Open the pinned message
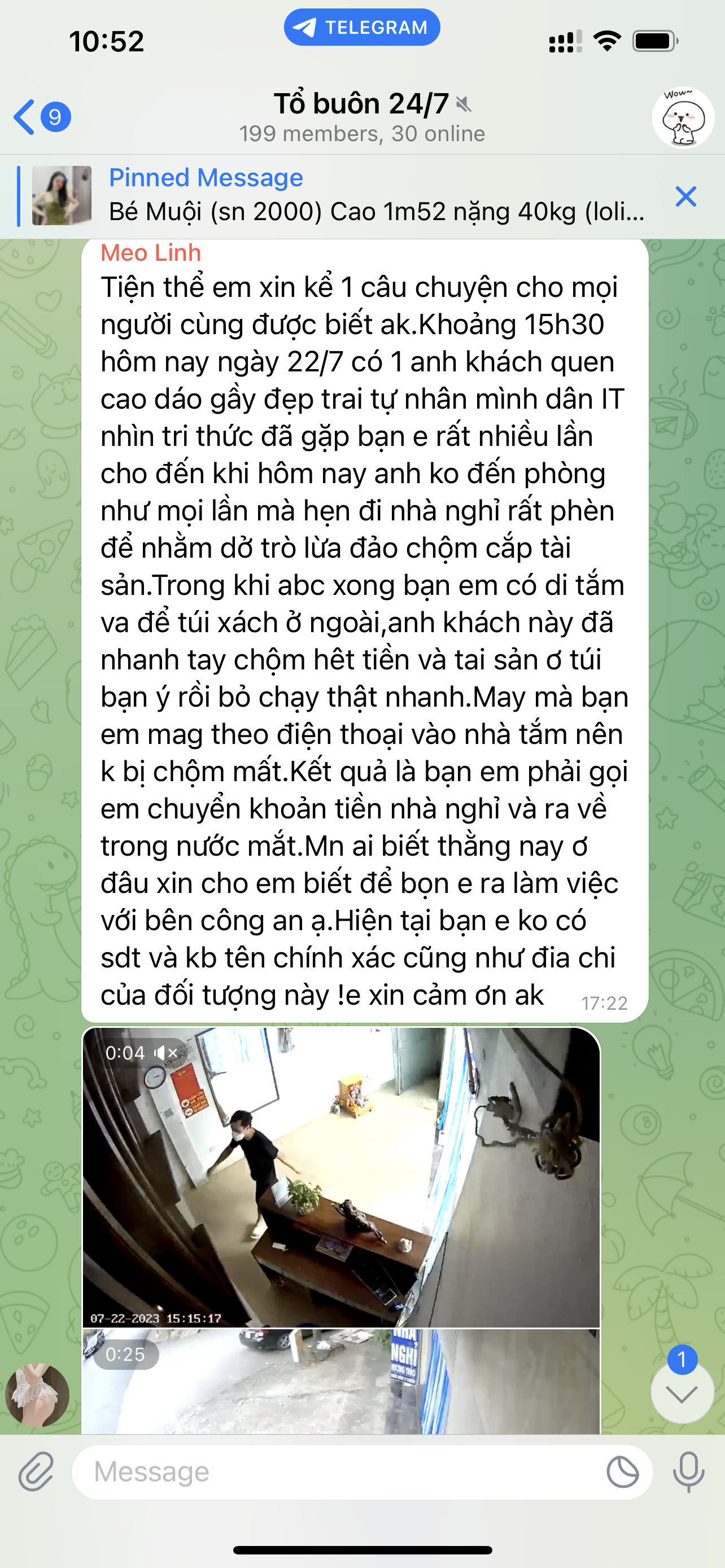 [x=365, y=196]
